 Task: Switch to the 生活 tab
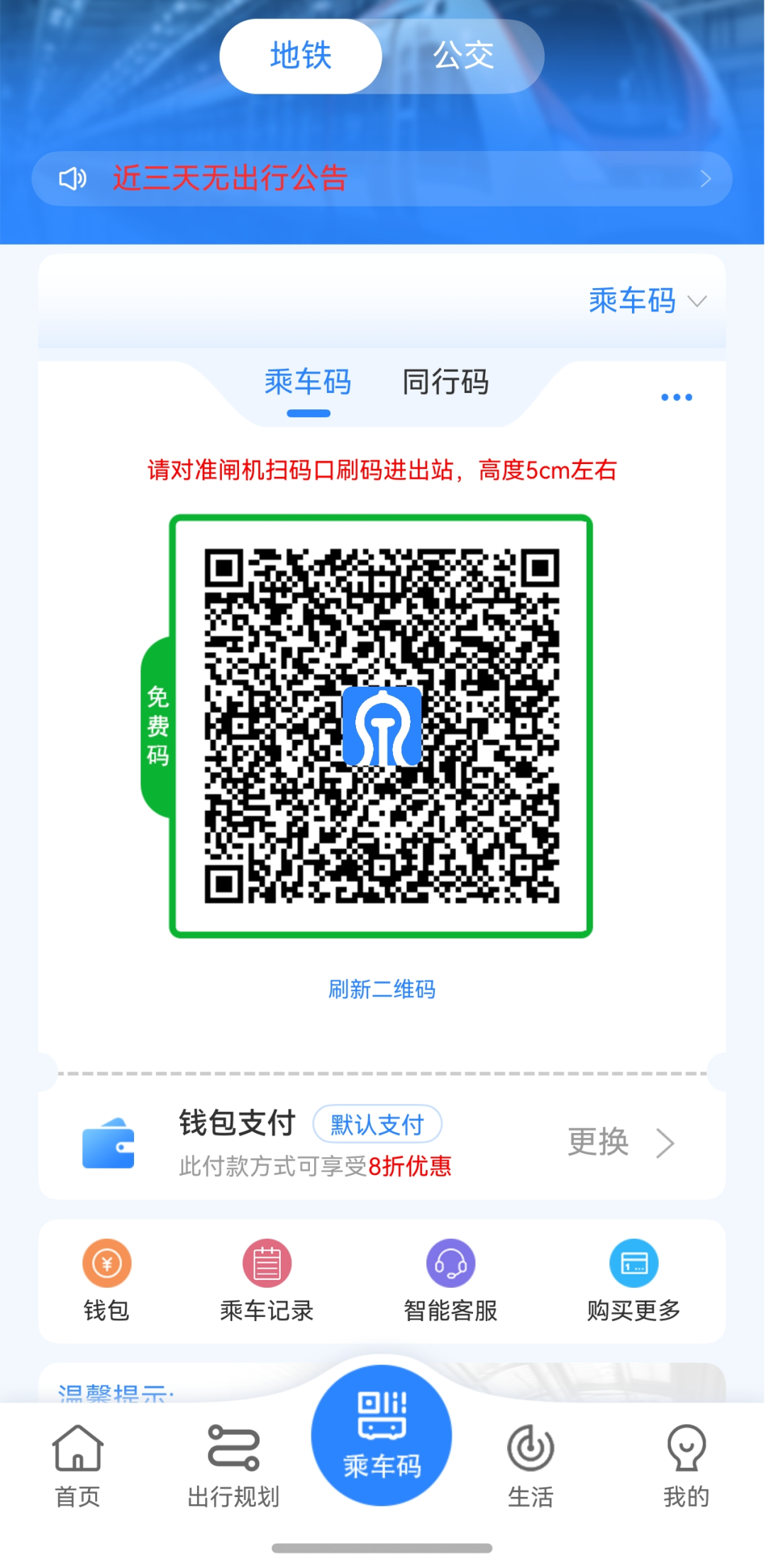[x=530, y=1466]
